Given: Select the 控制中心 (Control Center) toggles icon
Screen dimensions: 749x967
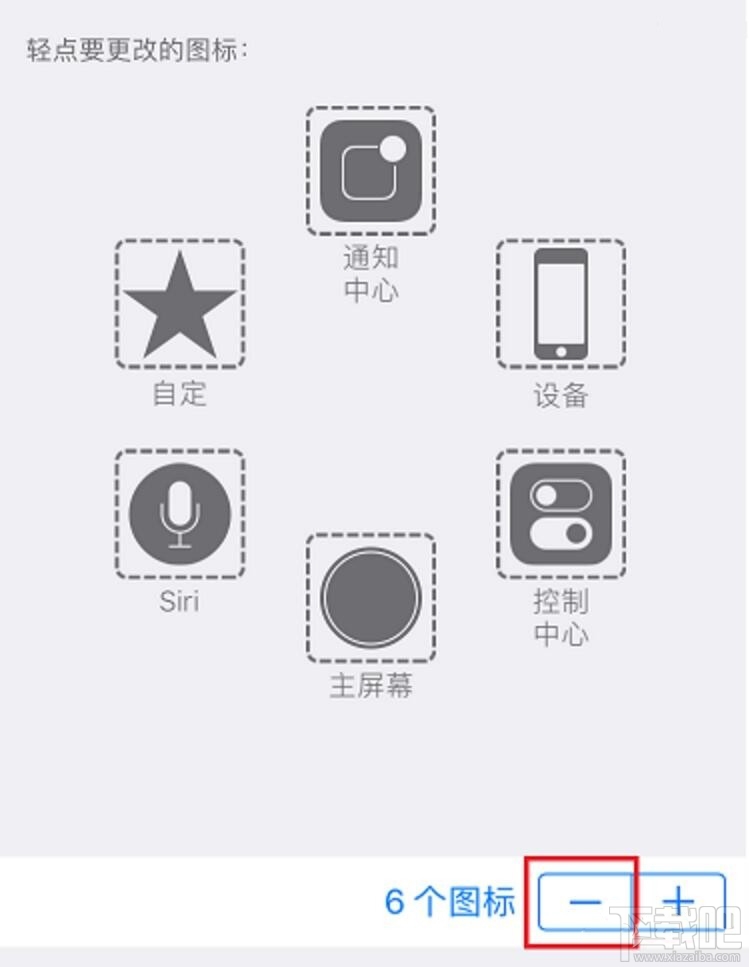Looking at the screenshot, I should pyautogui.click(x=560, y=513).
